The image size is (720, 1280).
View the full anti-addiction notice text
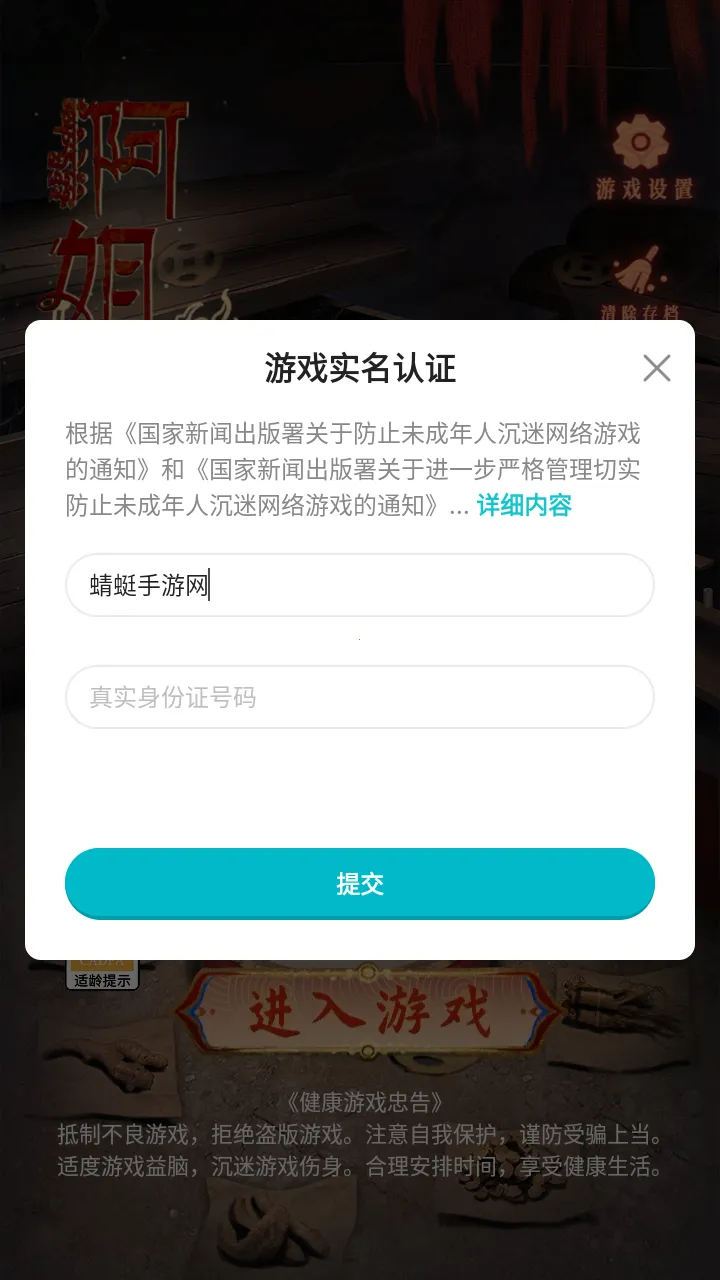tap(523, 507)
